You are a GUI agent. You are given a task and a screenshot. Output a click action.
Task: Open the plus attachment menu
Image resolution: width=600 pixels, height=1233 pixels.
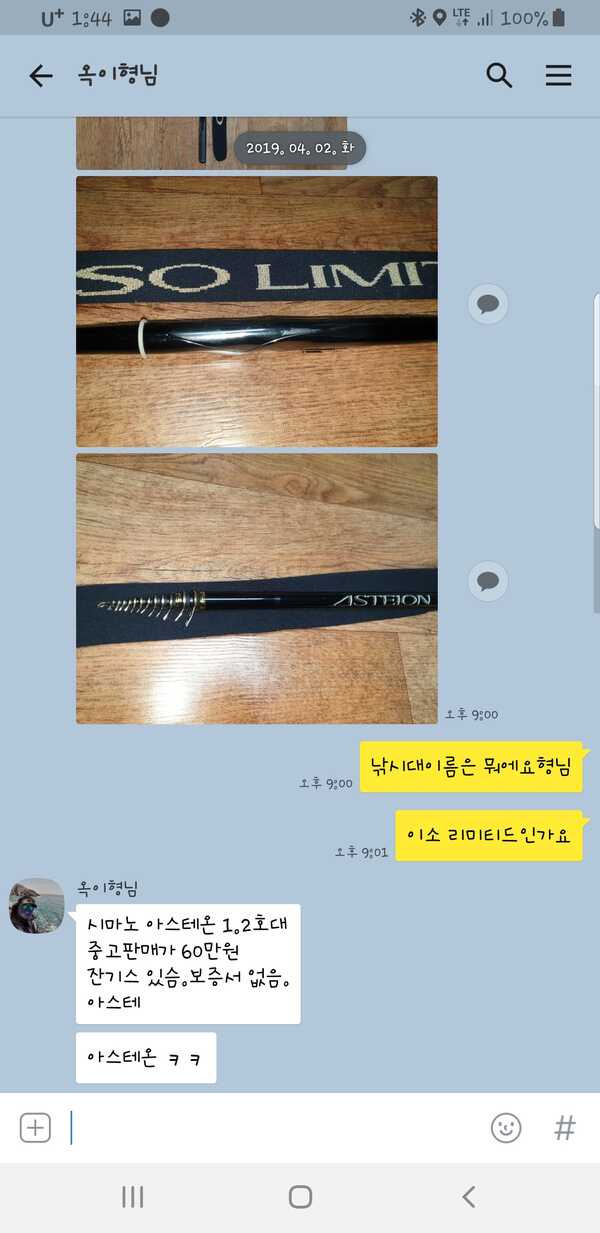pyautogui.click(x=35, y=1128)
